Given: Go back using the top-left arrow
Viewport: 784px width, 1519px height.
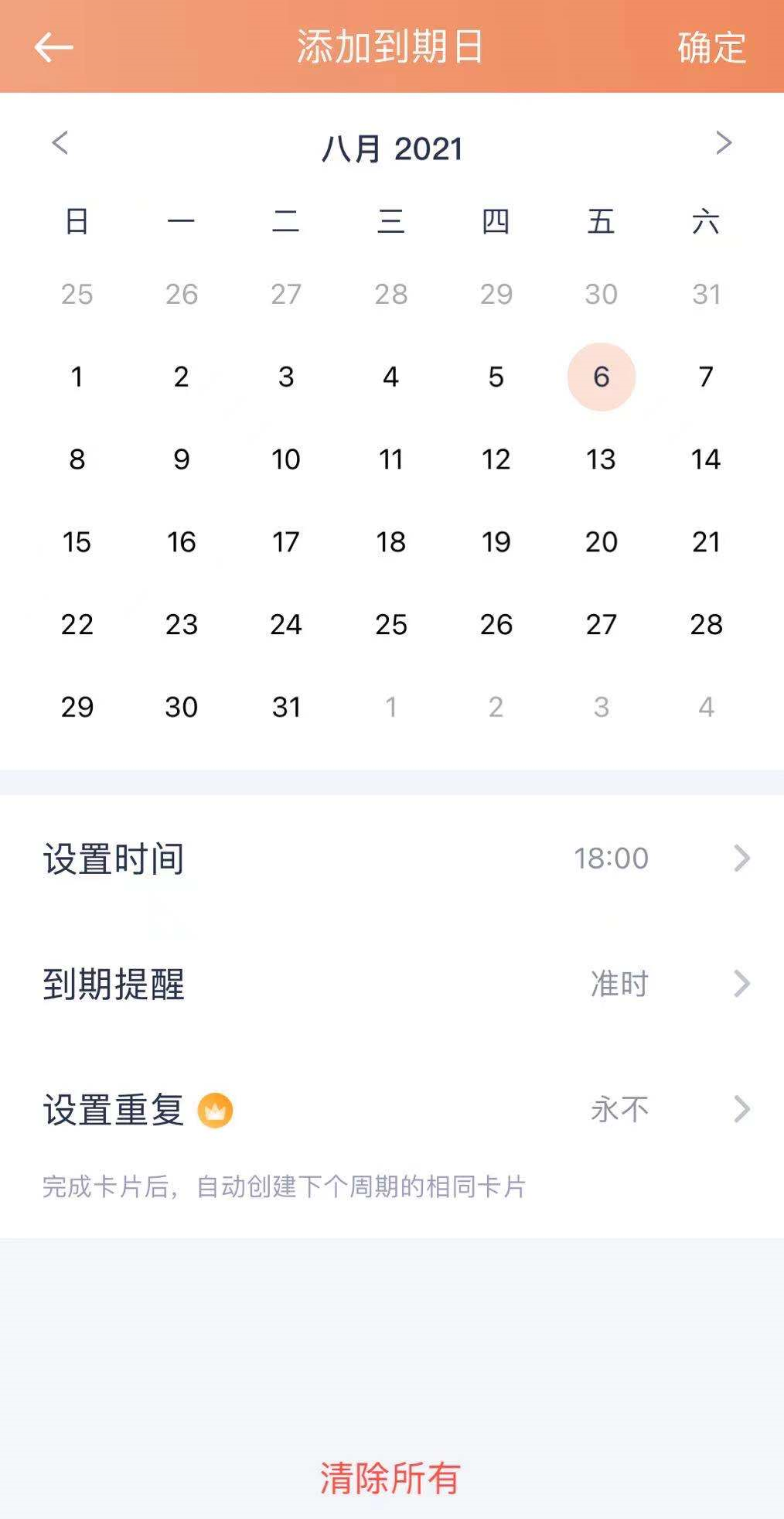Looking at the screenshot, I should click(53, 47).
